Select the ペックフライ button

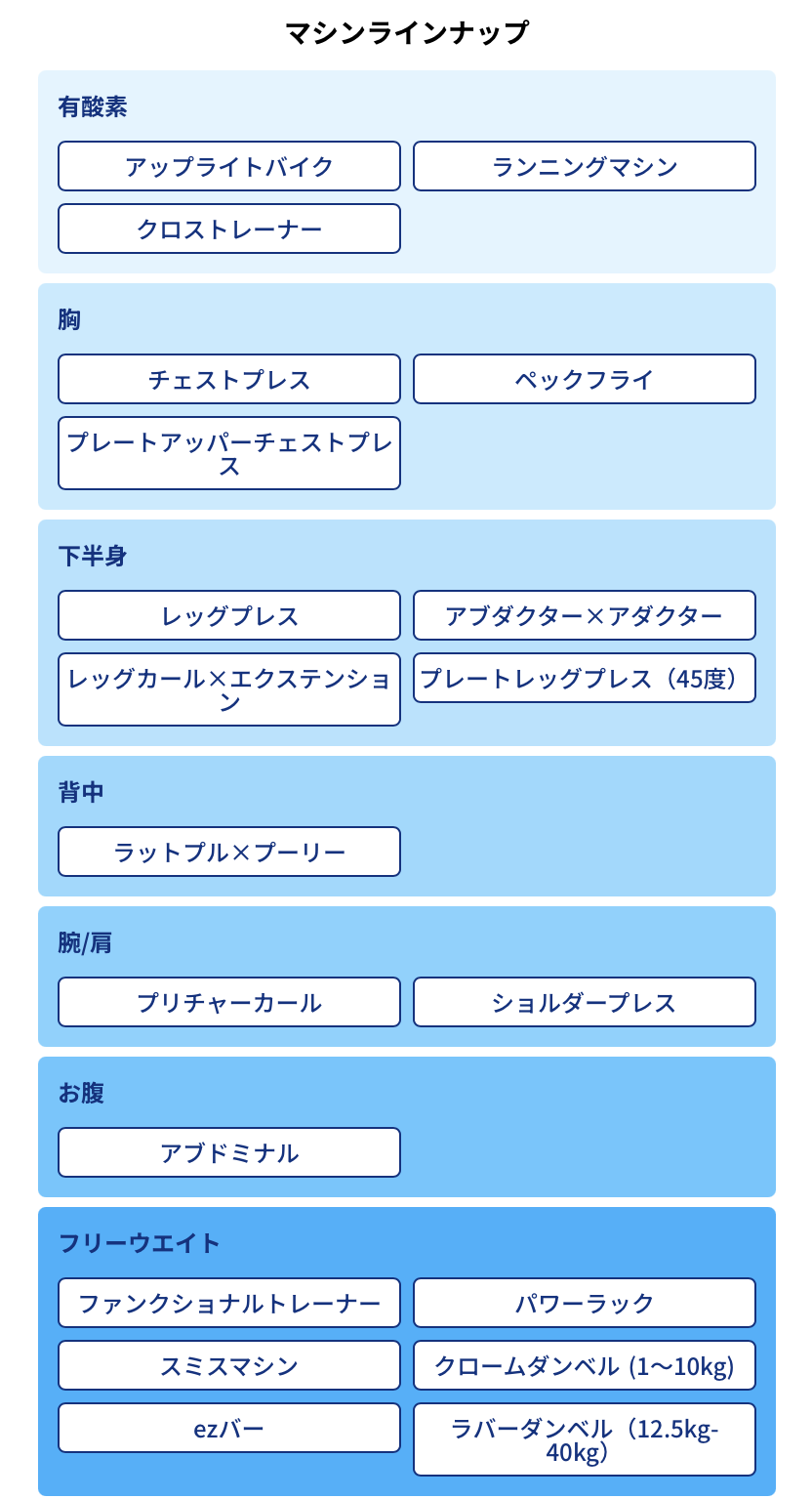click(584, 379)
